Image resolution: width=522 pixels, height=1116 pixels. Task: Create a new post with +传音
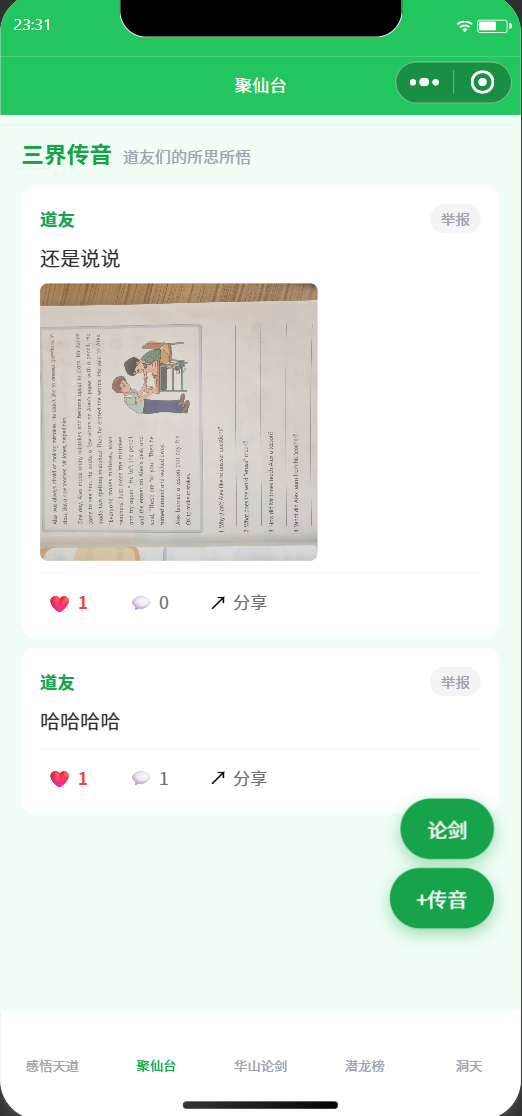[x=442, y=898]
